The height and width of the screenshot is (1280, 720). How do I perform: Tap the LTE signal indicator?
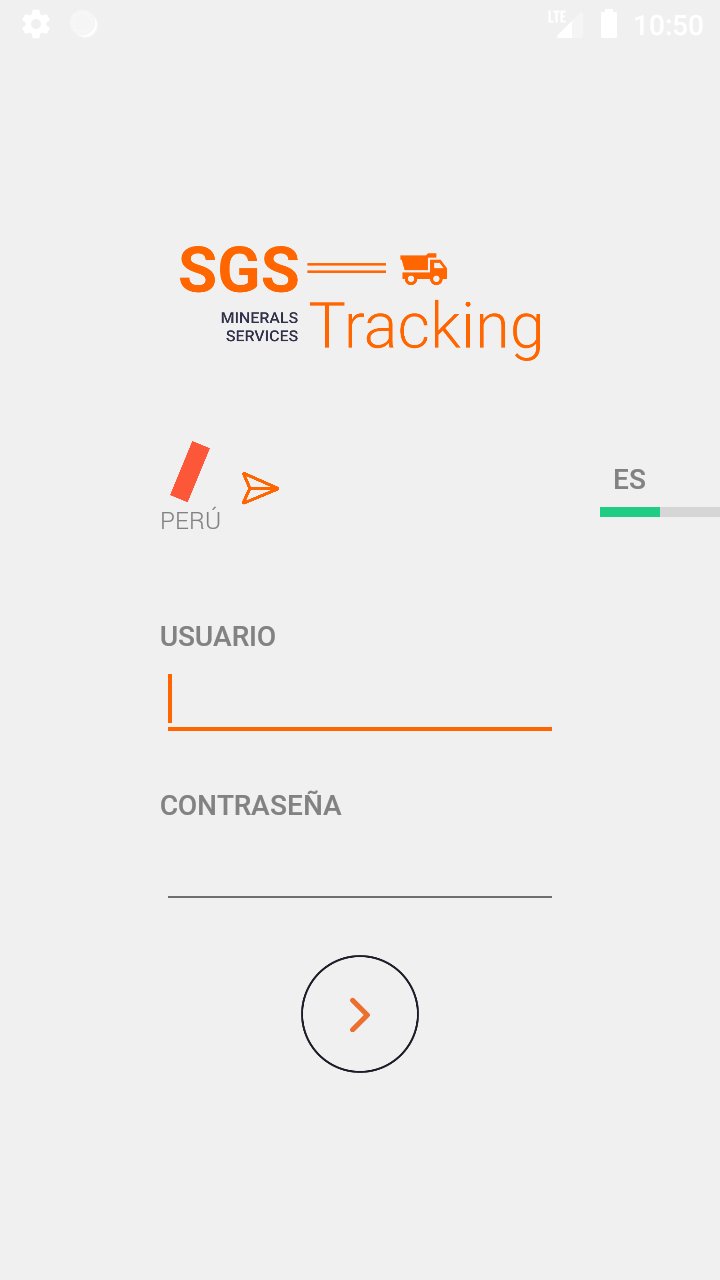(564, 24)
